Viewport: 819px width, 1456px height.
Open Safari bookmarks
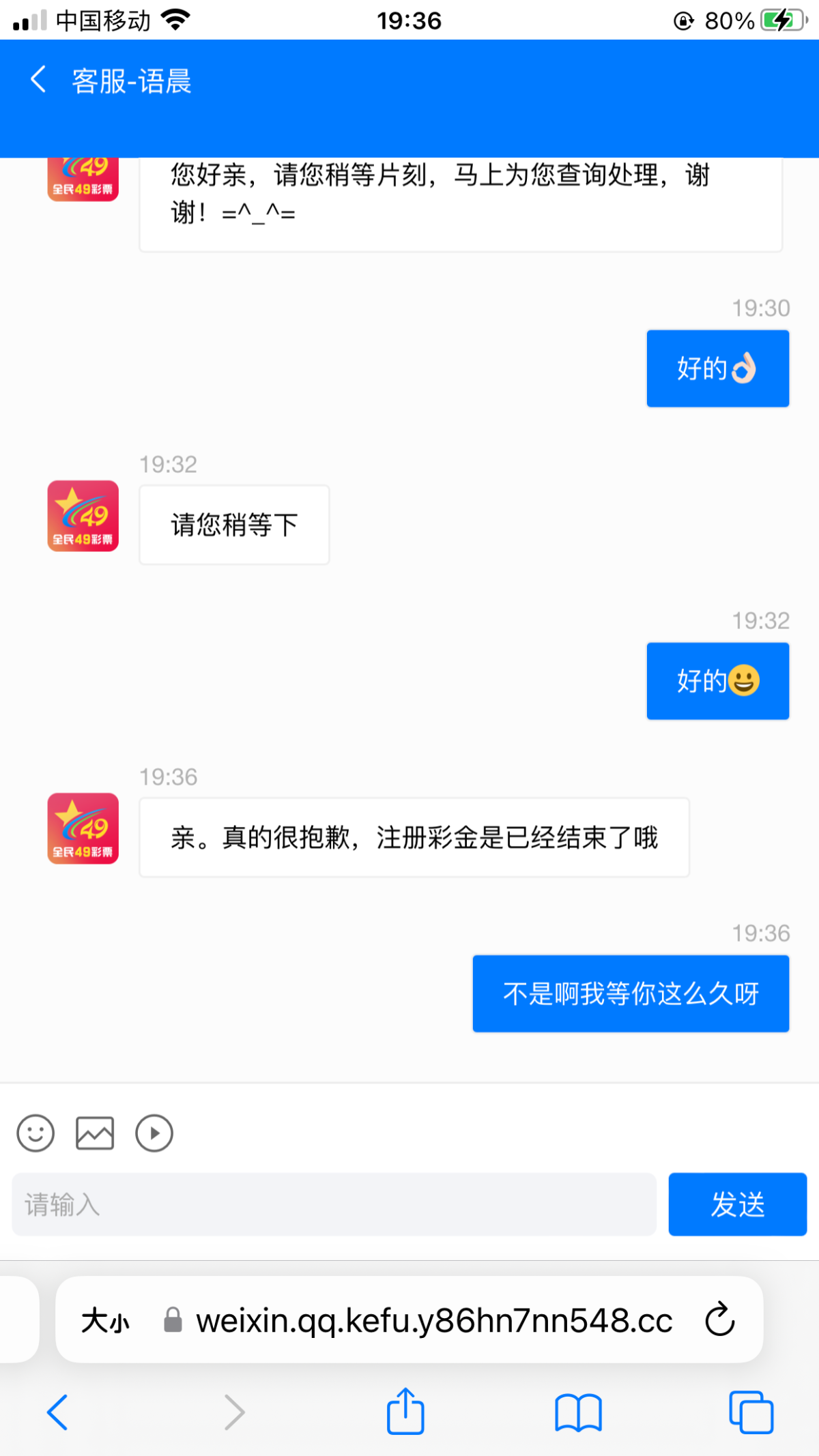tap(578, 1412)
